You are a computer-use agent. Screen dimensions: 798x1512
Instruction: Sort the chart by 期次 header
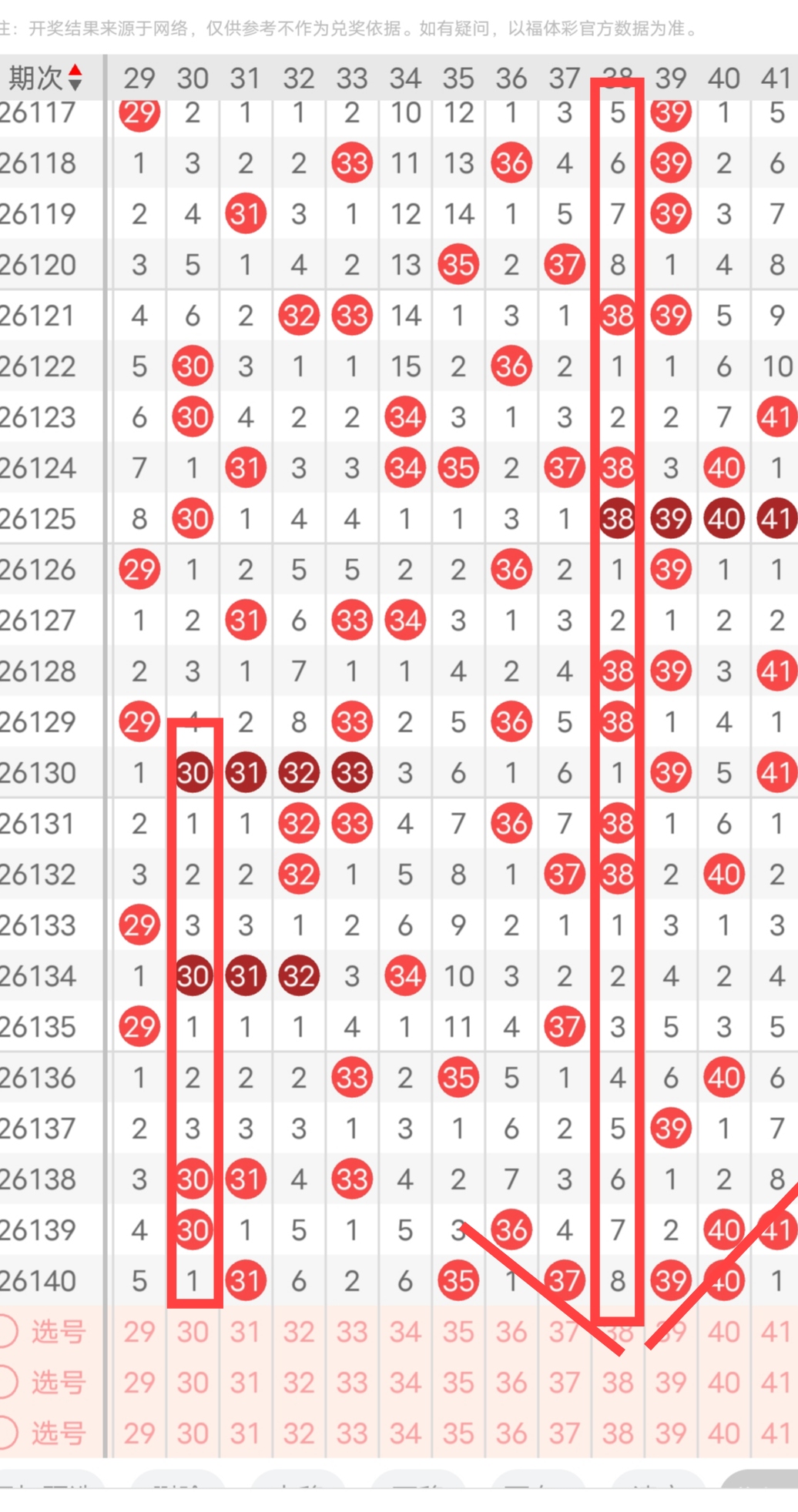(45, 78)
